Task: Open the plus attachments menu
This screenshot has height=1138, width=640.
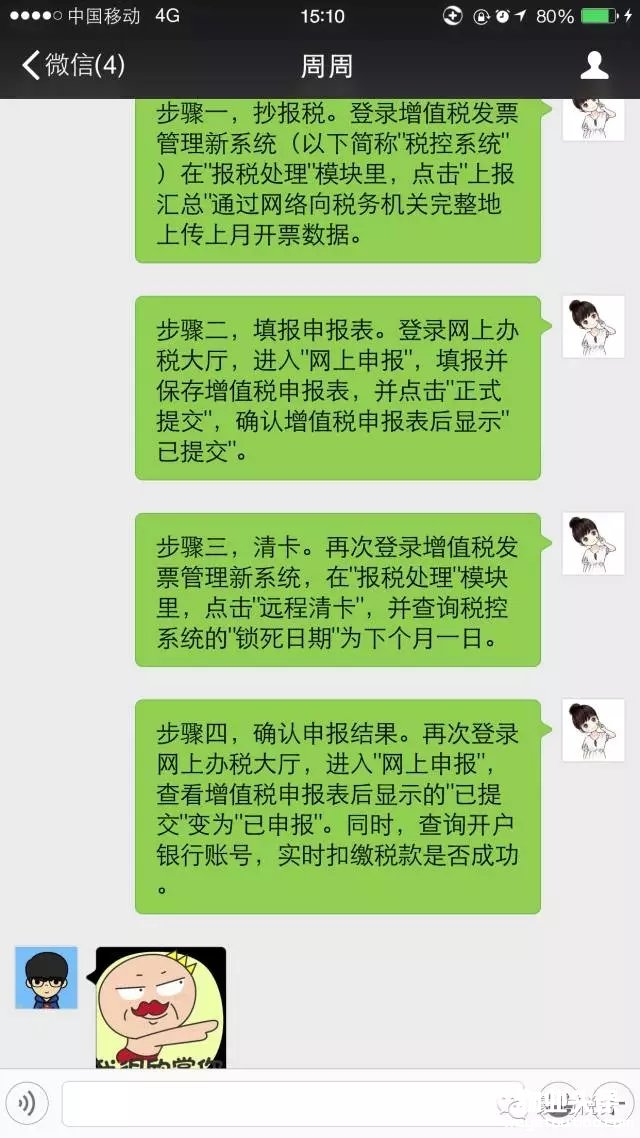Action: tap(611, 1103)
